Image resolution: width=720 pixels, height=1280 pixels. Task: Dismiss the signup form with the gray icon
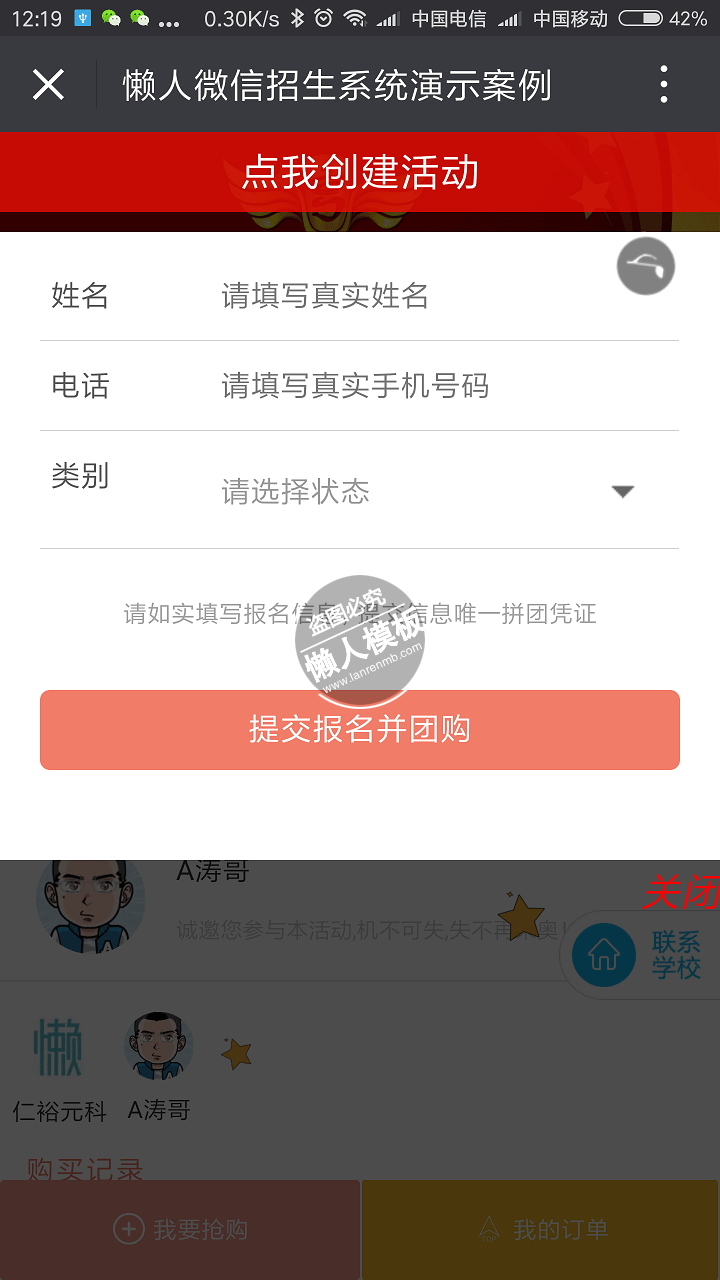pyautogui.click(x=646, y=267)
